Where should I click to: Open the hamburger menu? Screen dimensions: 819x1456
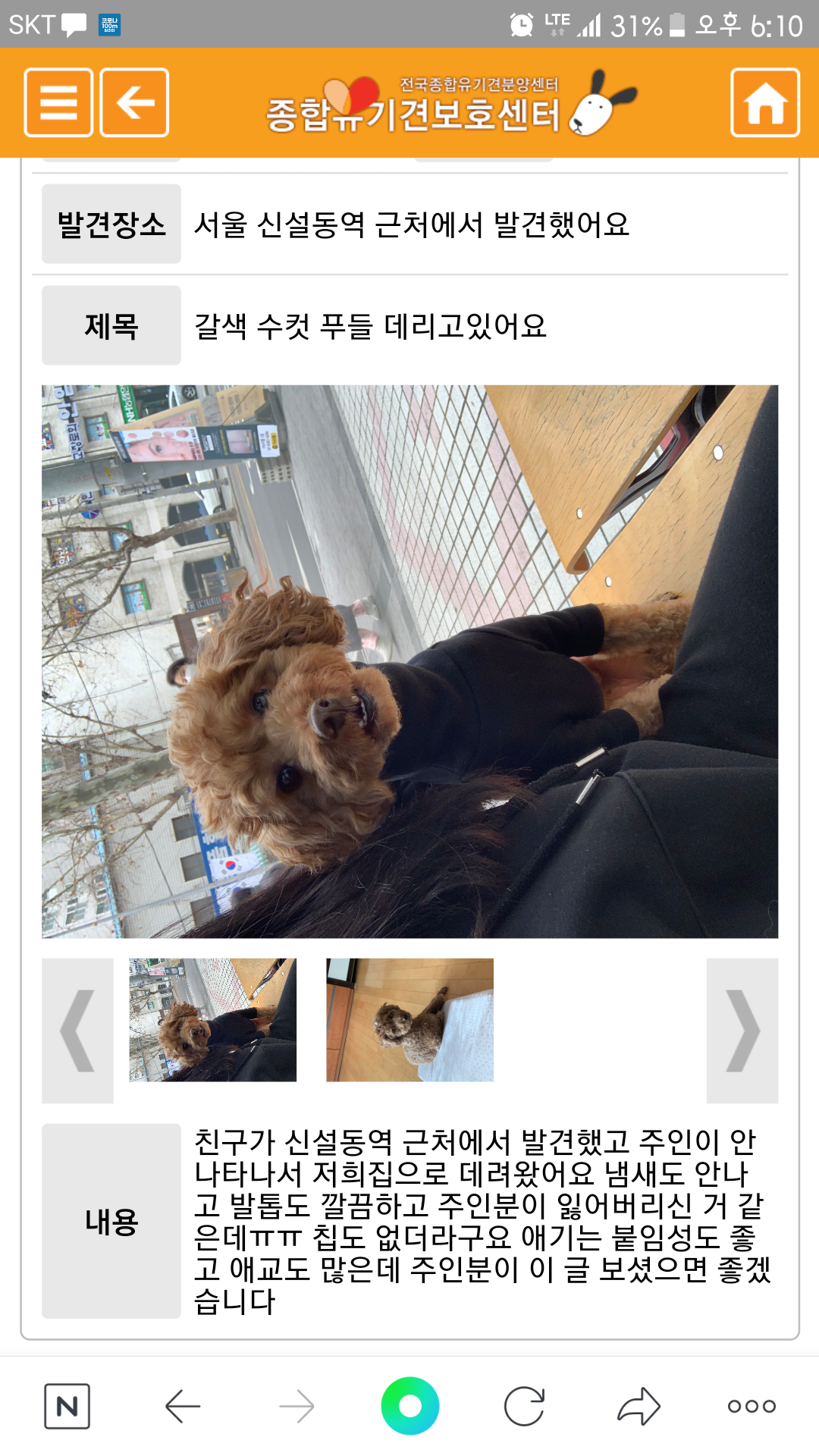pos(58,102)
